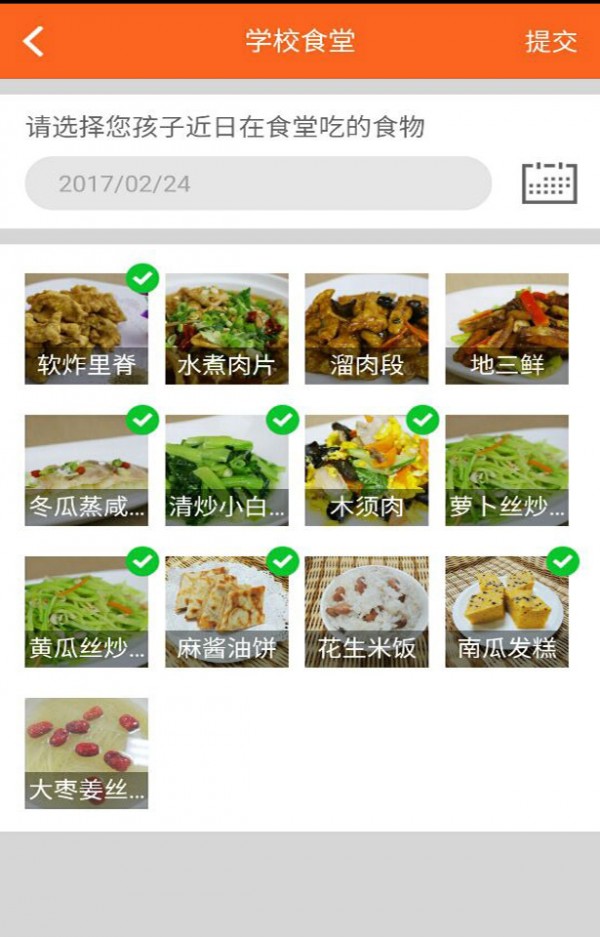
Task: Deselect the 木须肉 dish
Action: [367, 470]
